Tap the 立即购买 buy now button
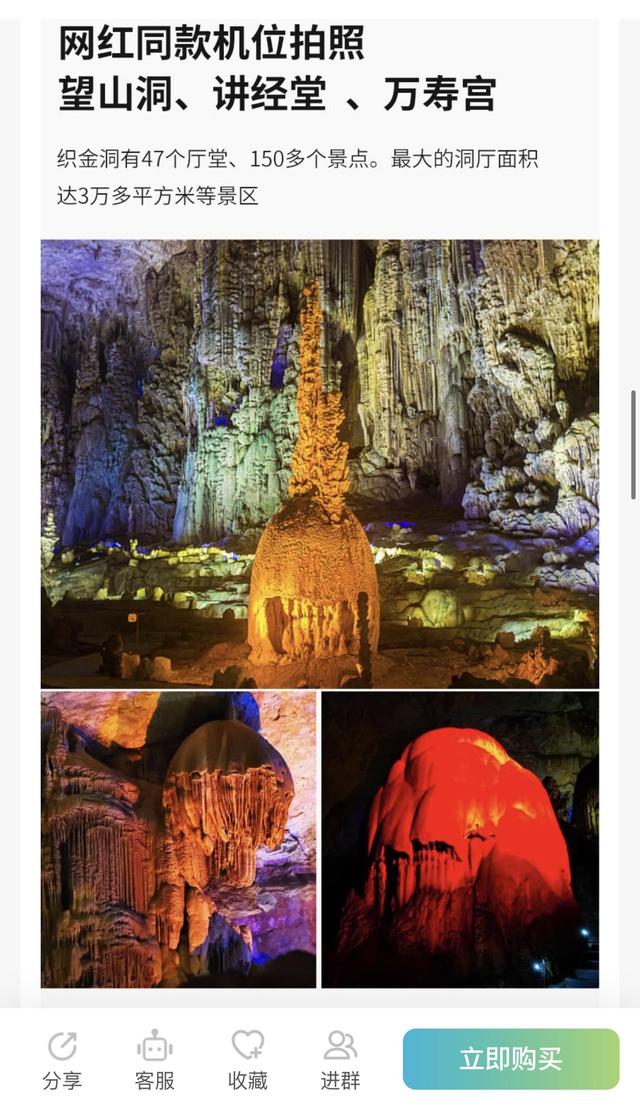Screen dimensions: 640x1113 point(511,1059)
